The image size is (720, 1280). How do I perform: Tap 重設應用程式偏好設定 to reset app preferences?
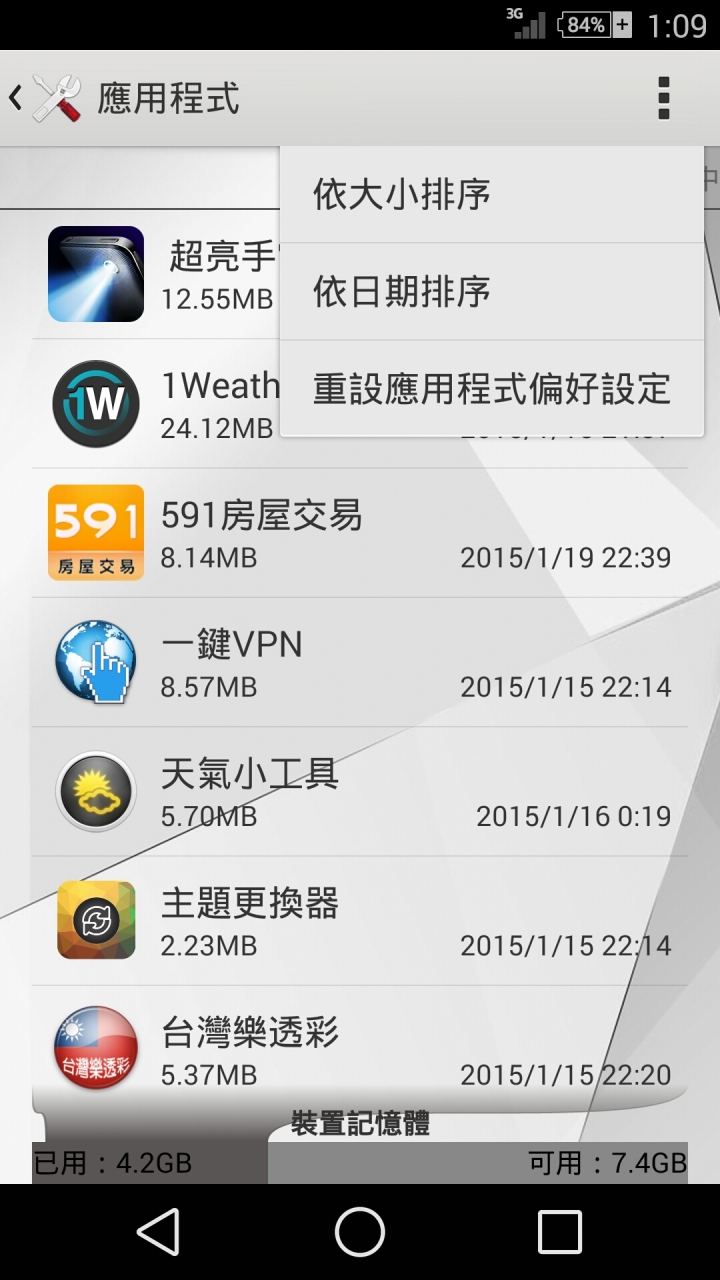tap(492, 388)
